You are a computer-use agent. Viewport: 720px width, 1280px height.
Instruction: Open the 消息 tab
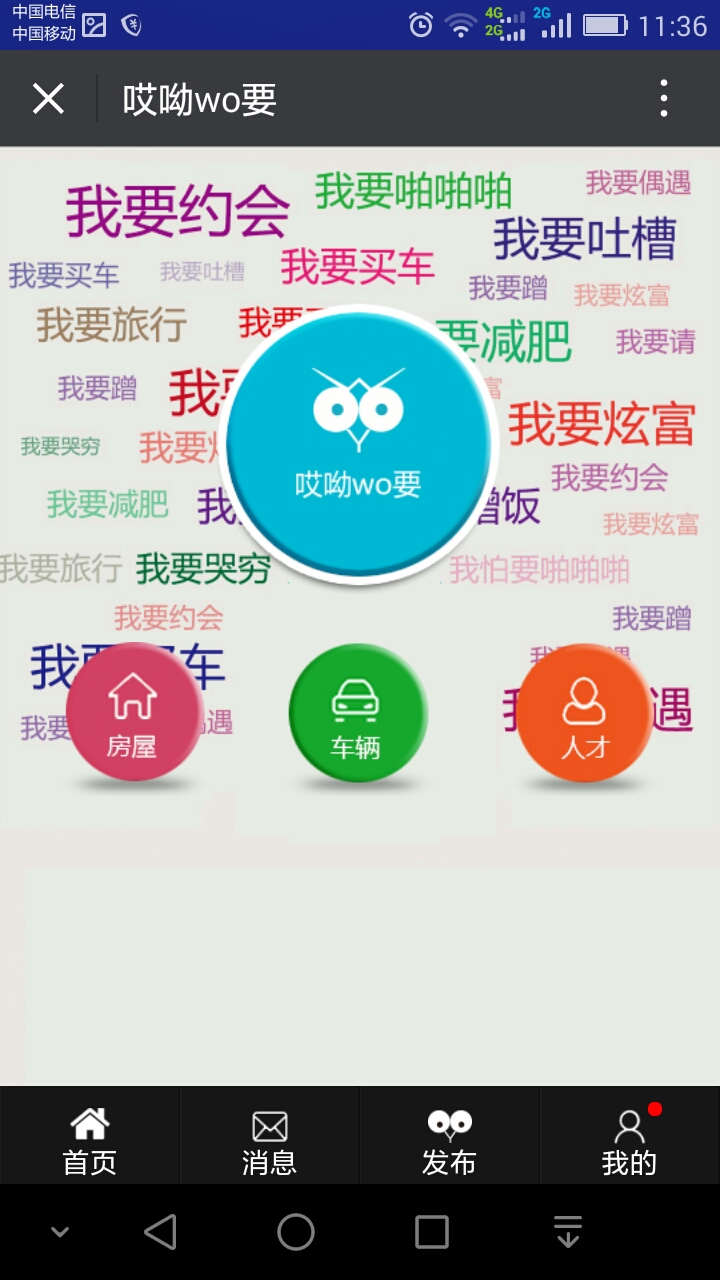click(269, 1140)
